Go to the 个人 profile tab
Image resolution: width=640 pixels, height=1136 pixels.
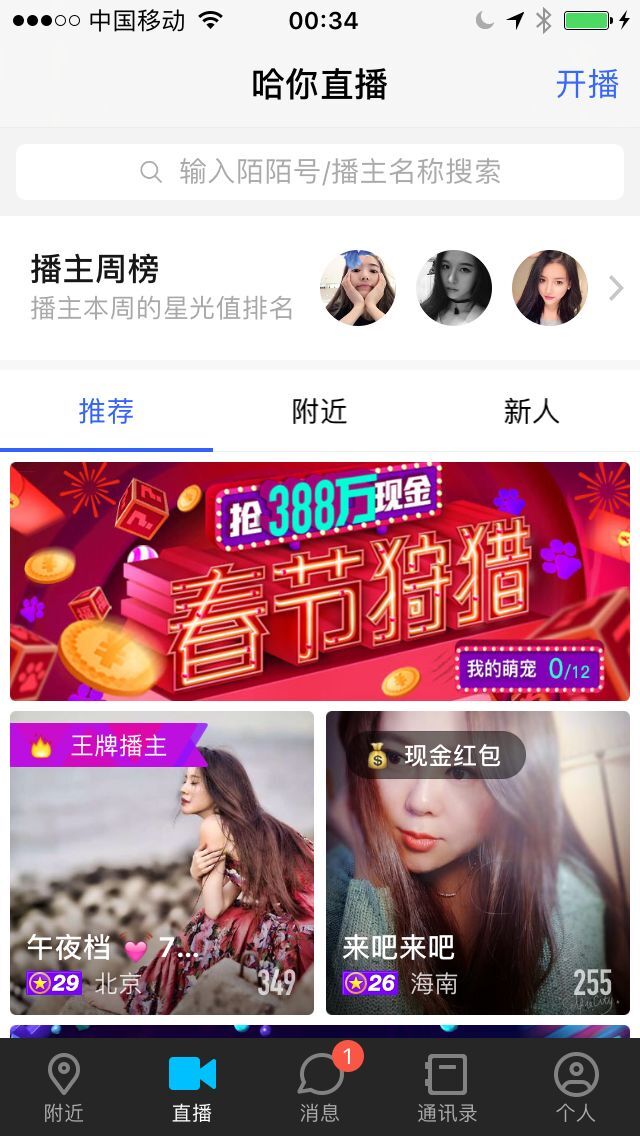tap(575, 1088)
